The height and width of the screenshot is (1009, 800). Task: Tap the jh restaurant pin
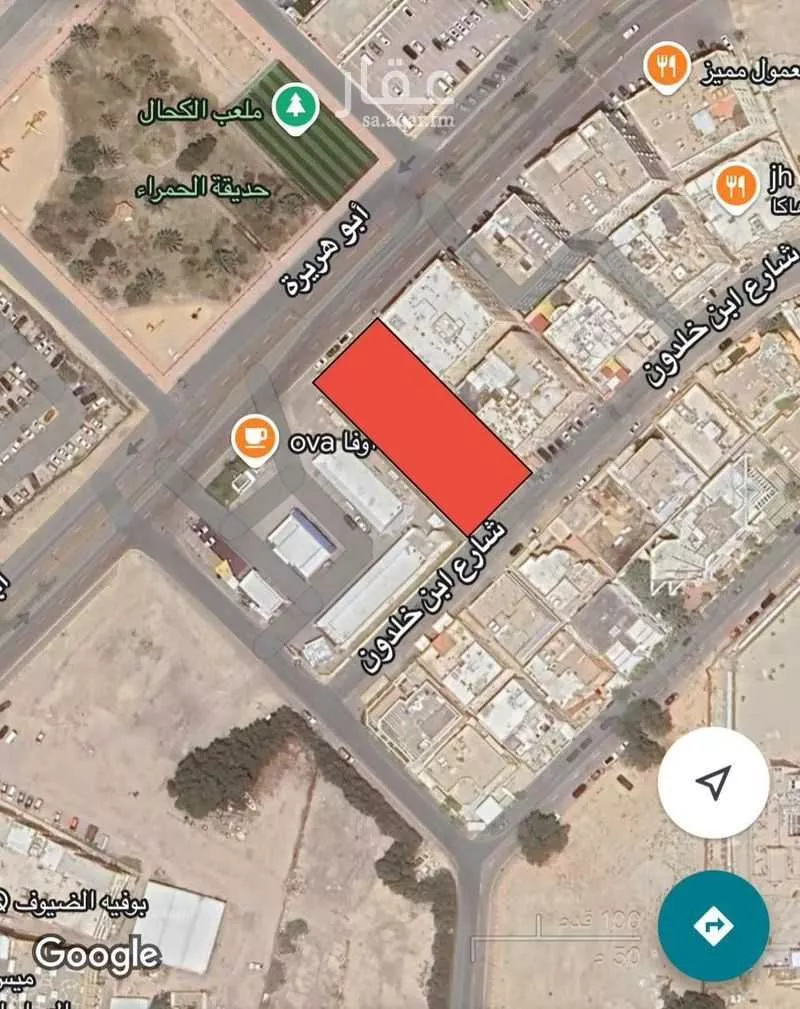[735, 185]
